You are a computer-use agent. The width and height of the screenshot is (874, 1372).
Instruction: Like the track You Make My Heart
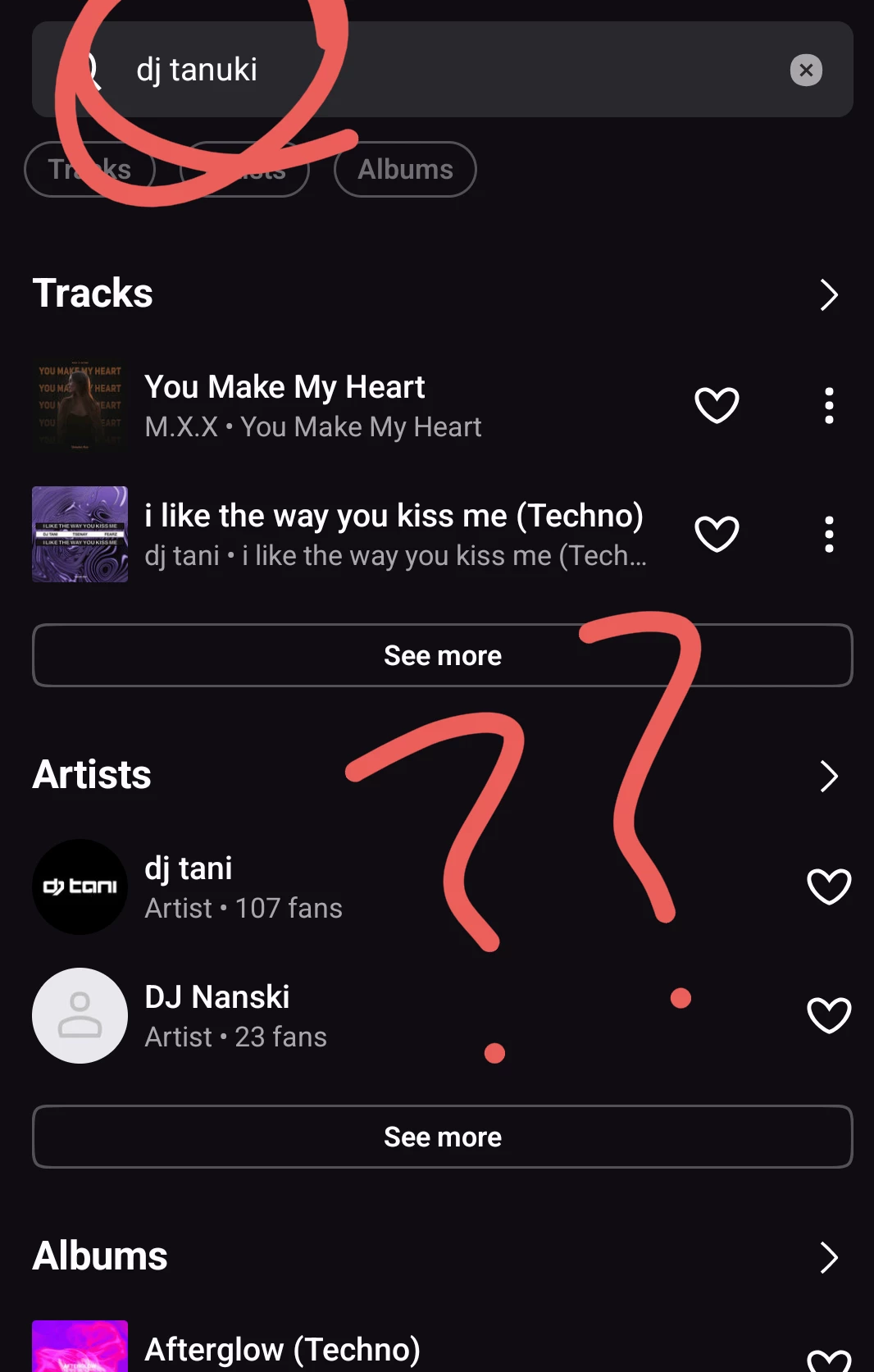click(x=717, y=405)
